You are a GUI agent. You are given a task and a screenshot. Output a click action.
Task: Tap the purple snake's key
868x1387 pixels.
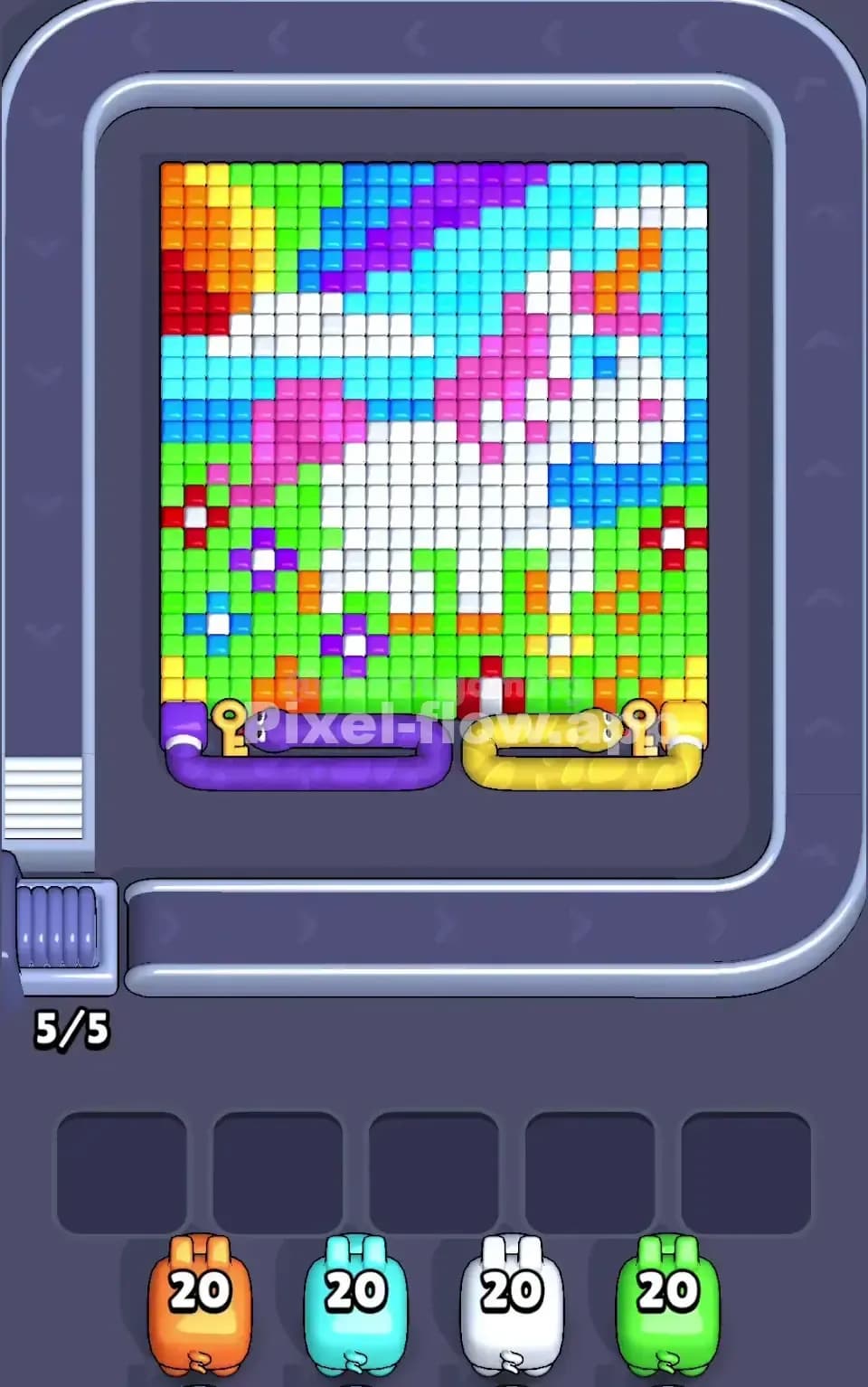click(x=226, y=723)
